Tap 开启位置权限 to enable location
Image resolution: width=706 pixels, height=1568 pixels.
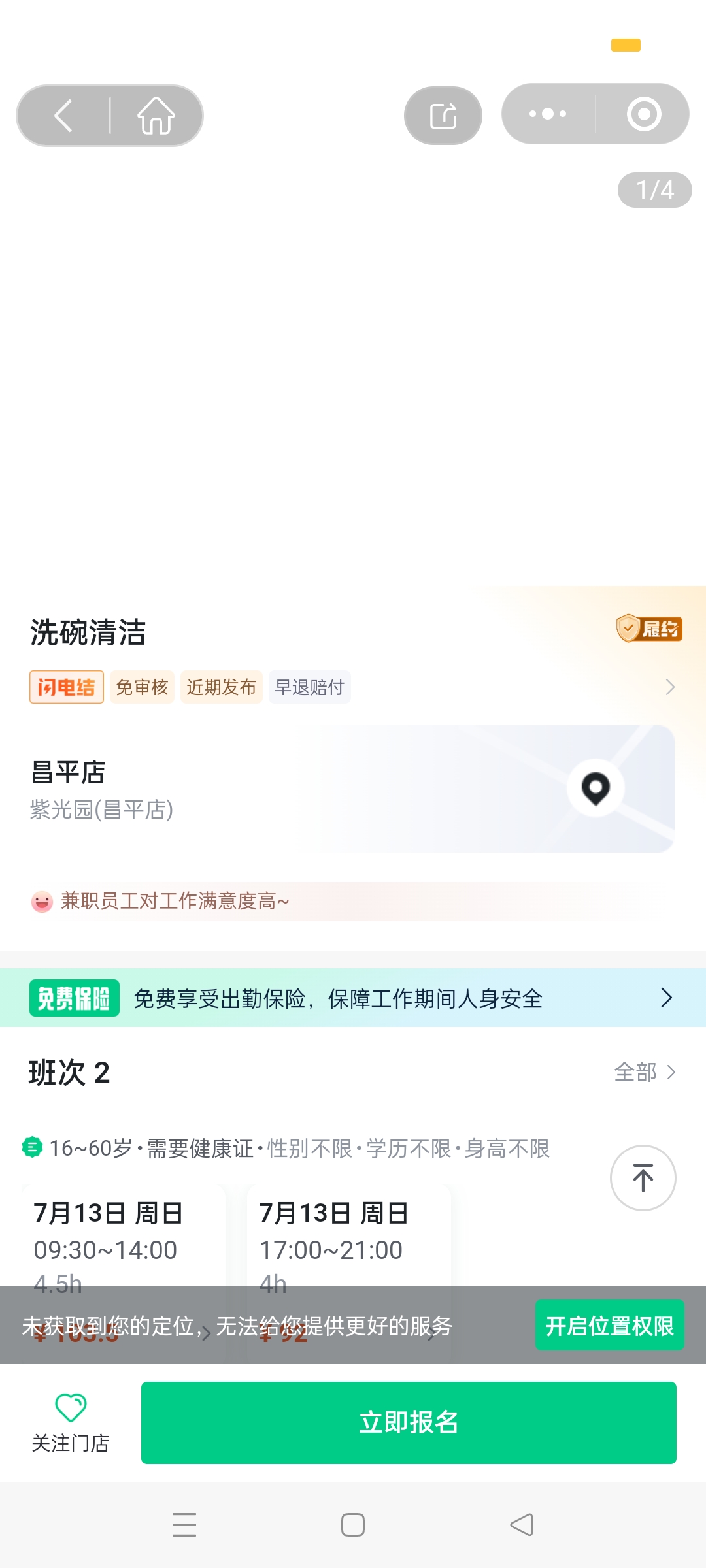[609, 1326]
